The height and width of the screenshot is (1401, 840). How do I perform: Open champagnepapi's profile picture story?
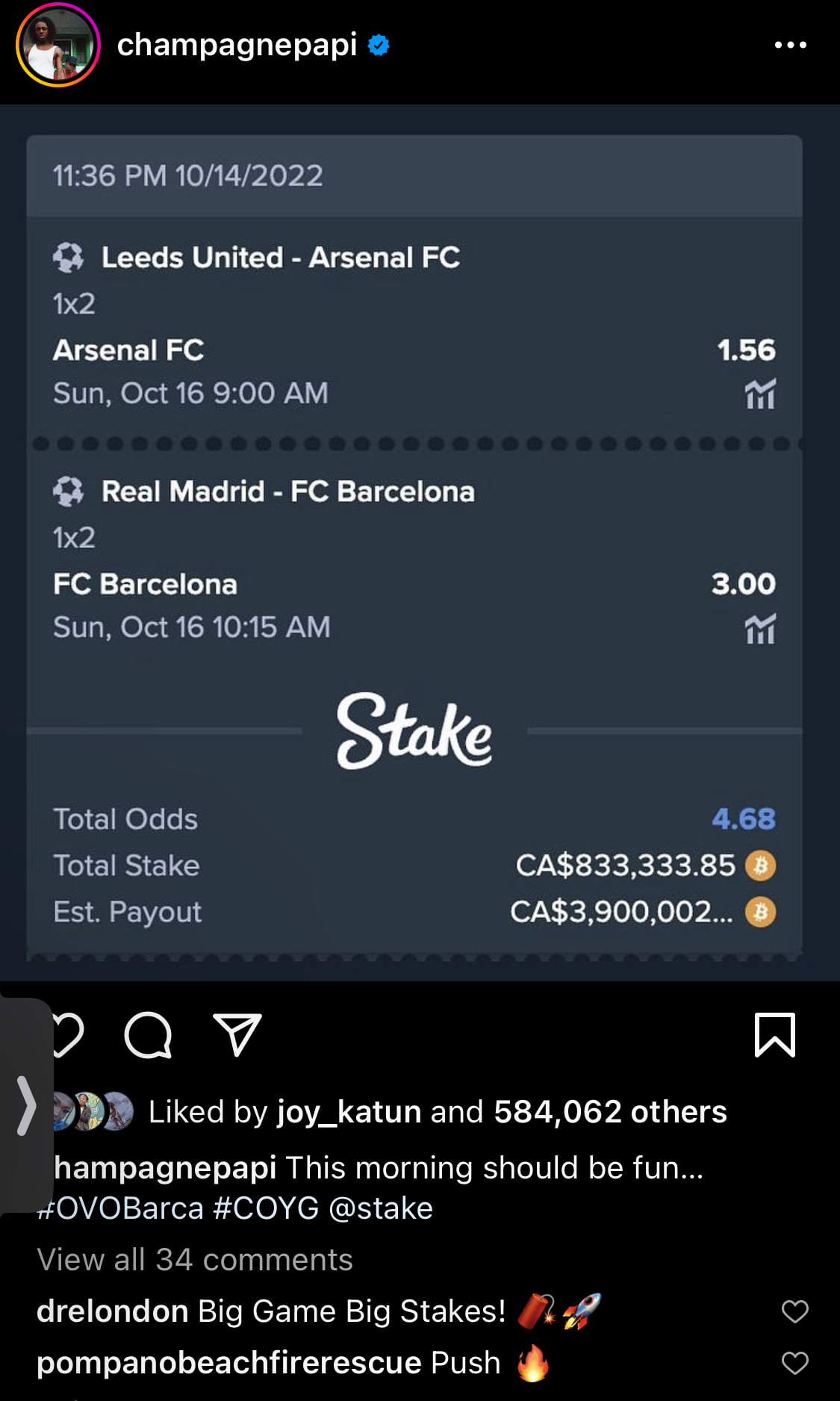tap(57, 46)
